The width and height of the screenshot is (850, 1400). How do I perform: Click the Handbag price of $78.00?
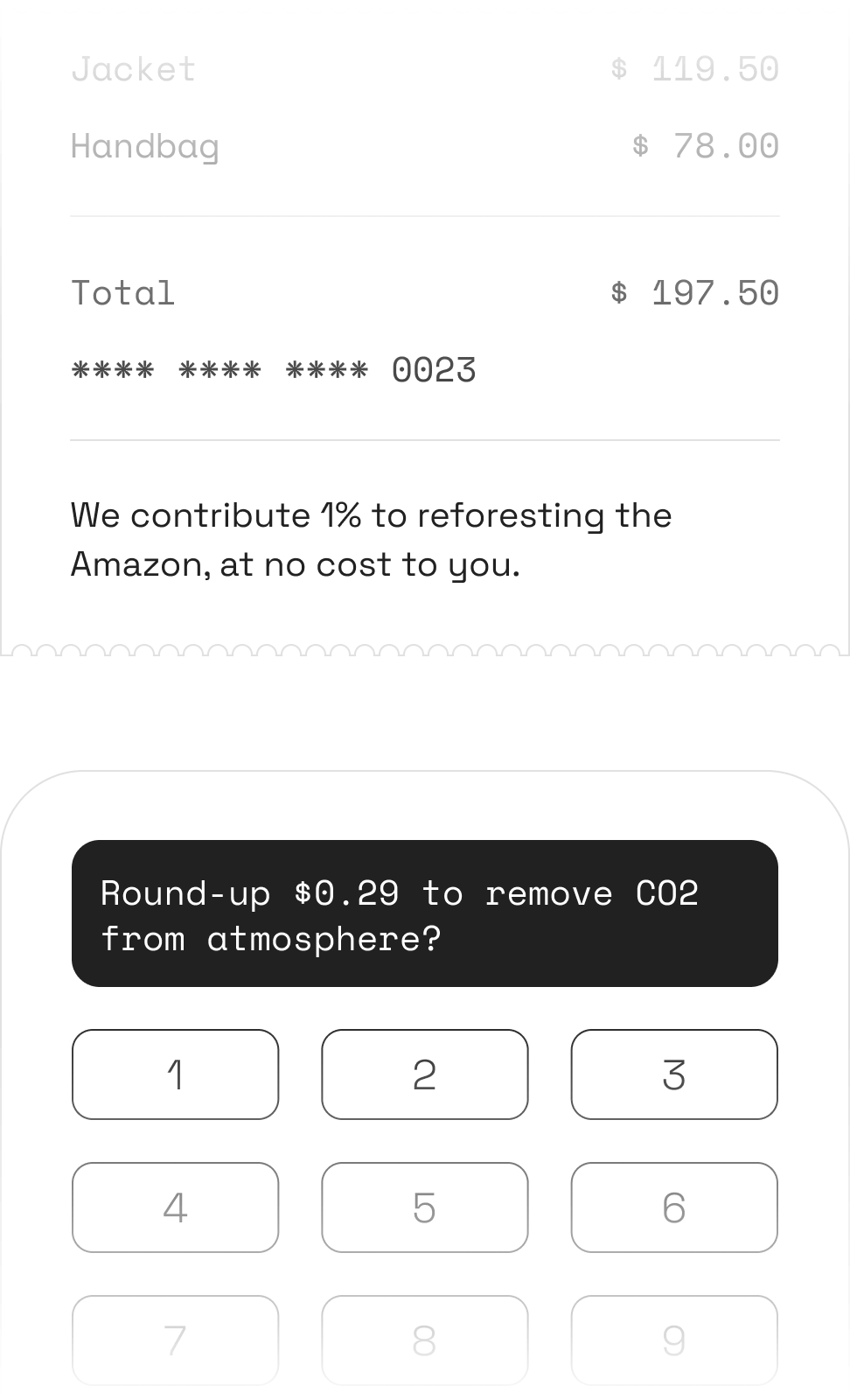[x=707, y=145]
